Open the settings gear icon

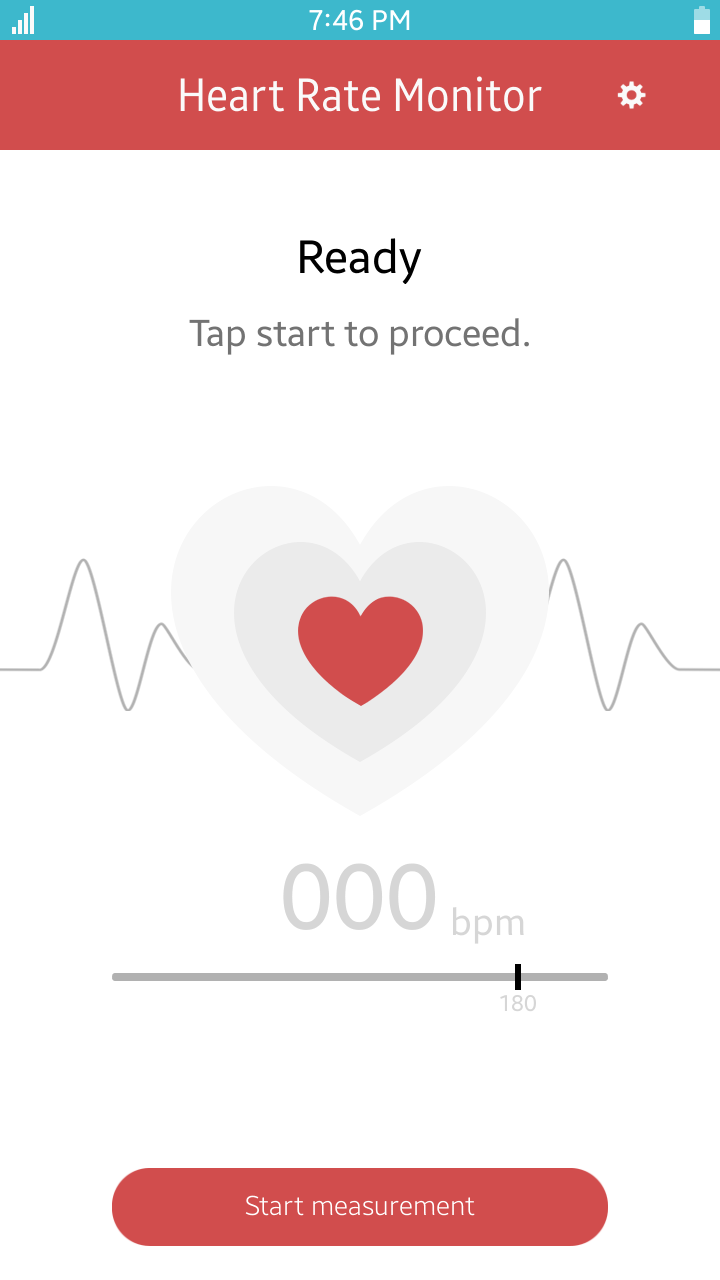[631, 95]
